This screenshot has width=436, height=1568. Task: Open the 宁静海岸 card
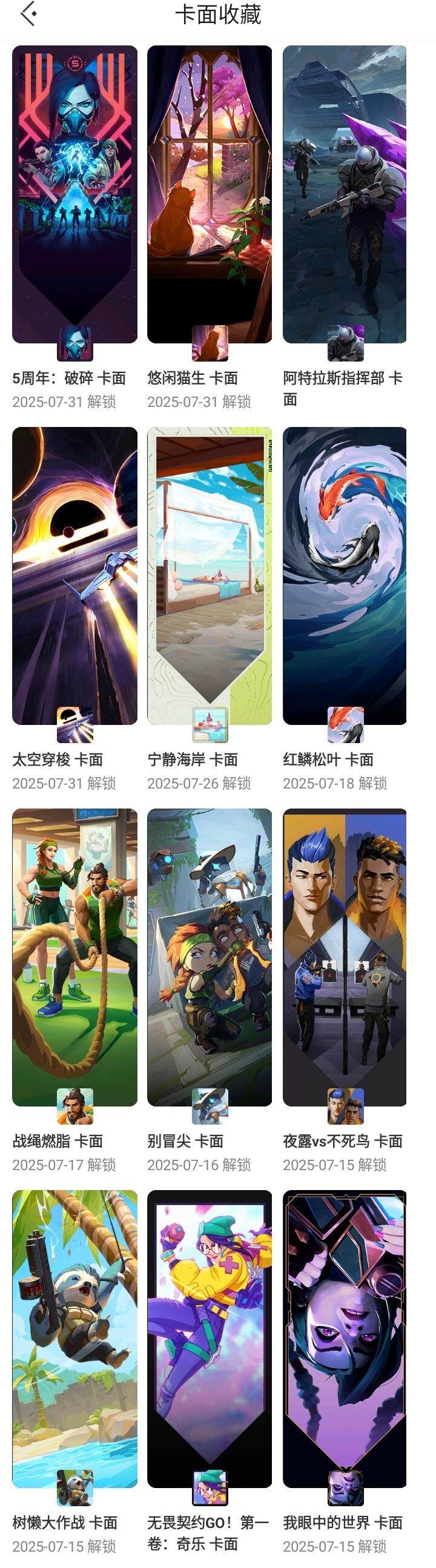(x=210, y=576)
